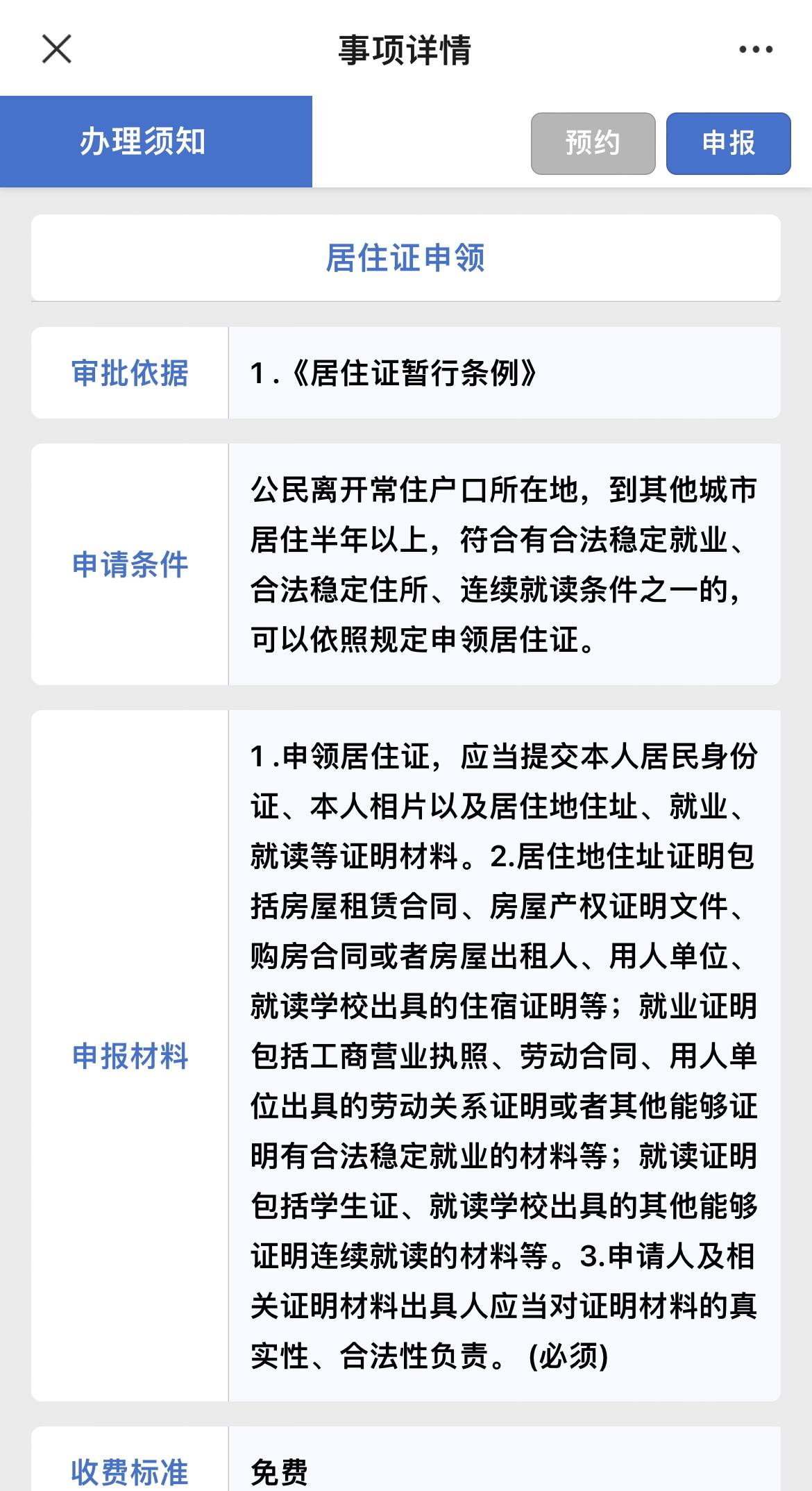This screenshot has height=1491, width=812.
Task: Close the 事项详情 page
Action: click(x=56, y=49)
